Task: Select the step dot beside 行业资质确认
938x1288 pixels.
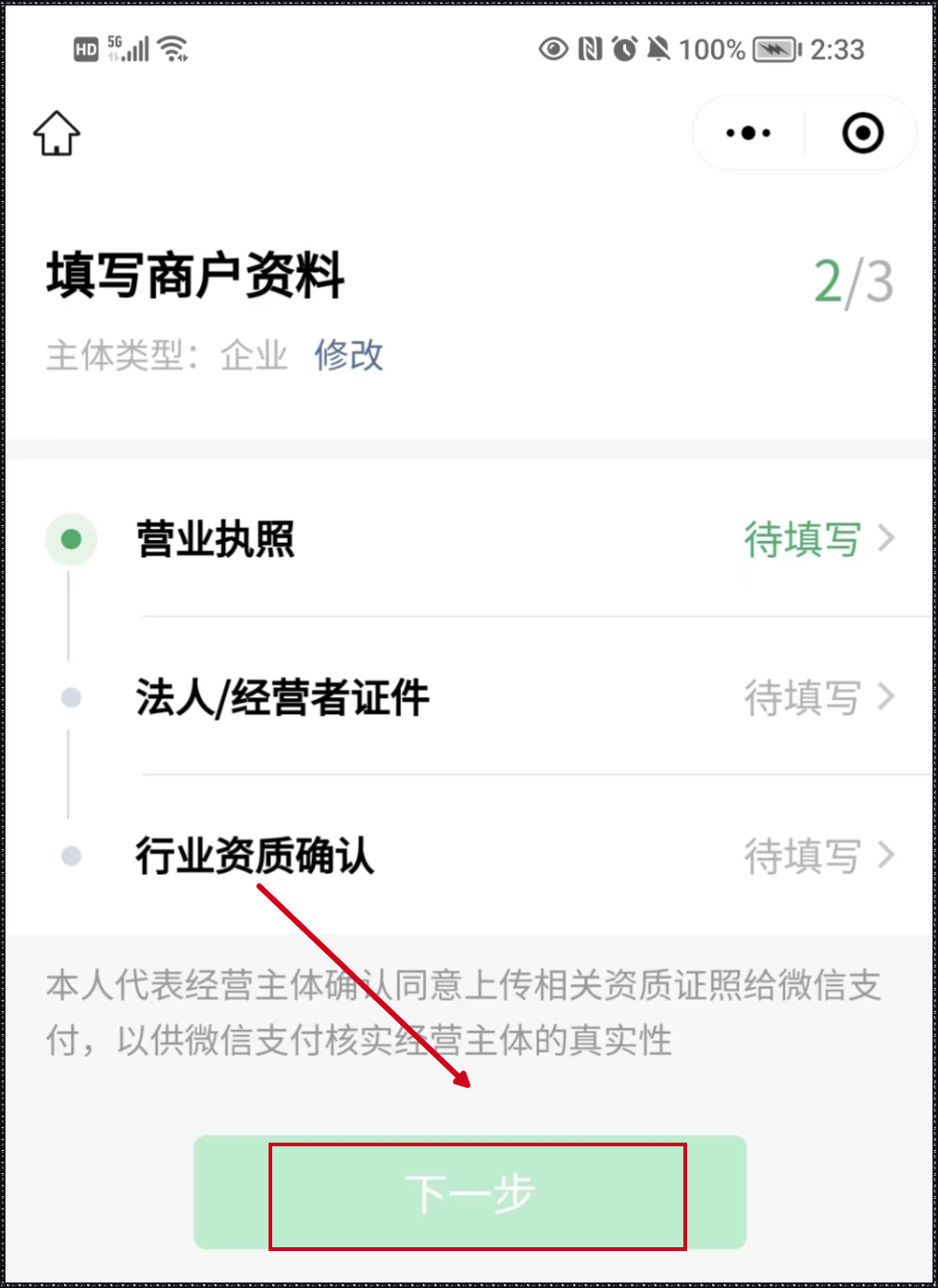Action: (70, 856)
